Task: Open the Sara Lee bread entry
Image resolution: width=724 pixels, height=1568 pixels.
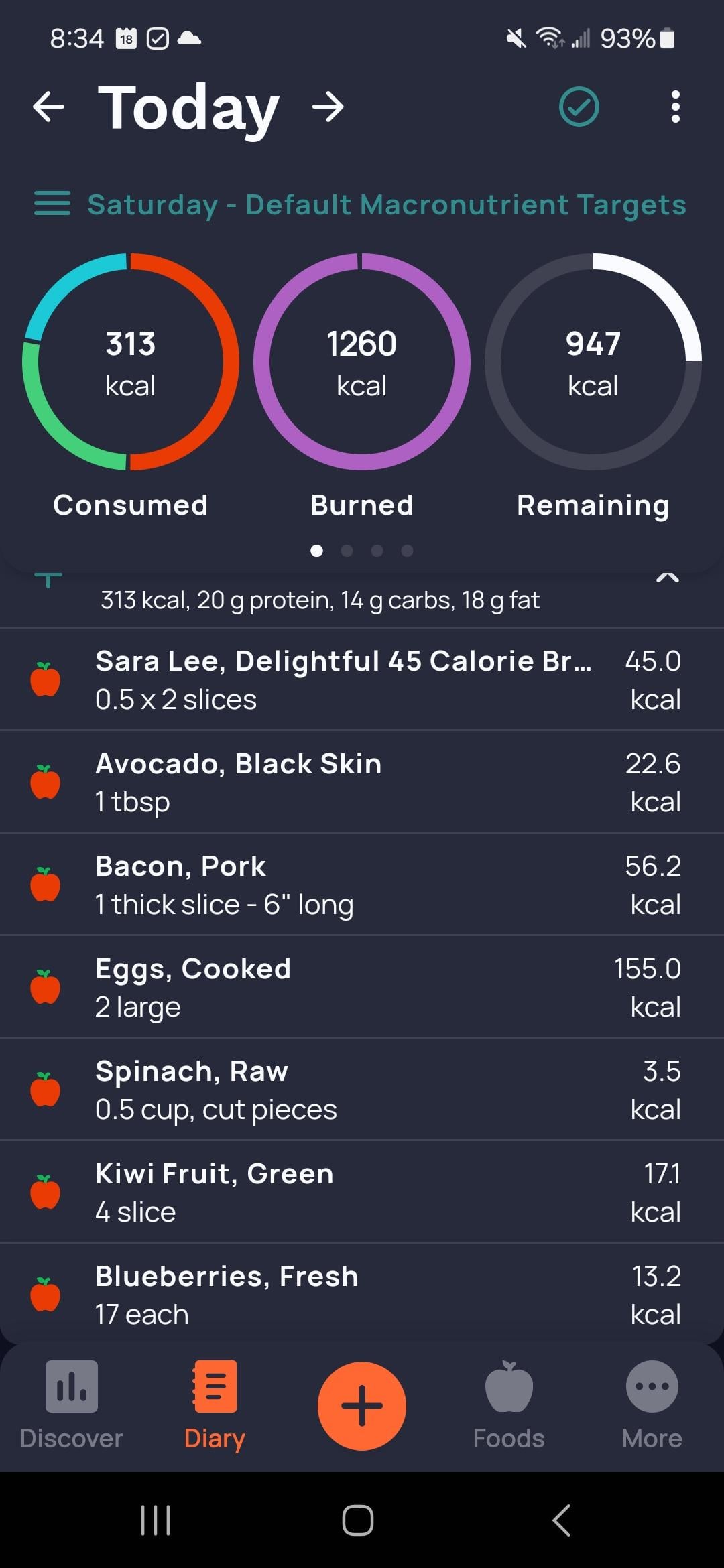Action: (x=362, y=679)
